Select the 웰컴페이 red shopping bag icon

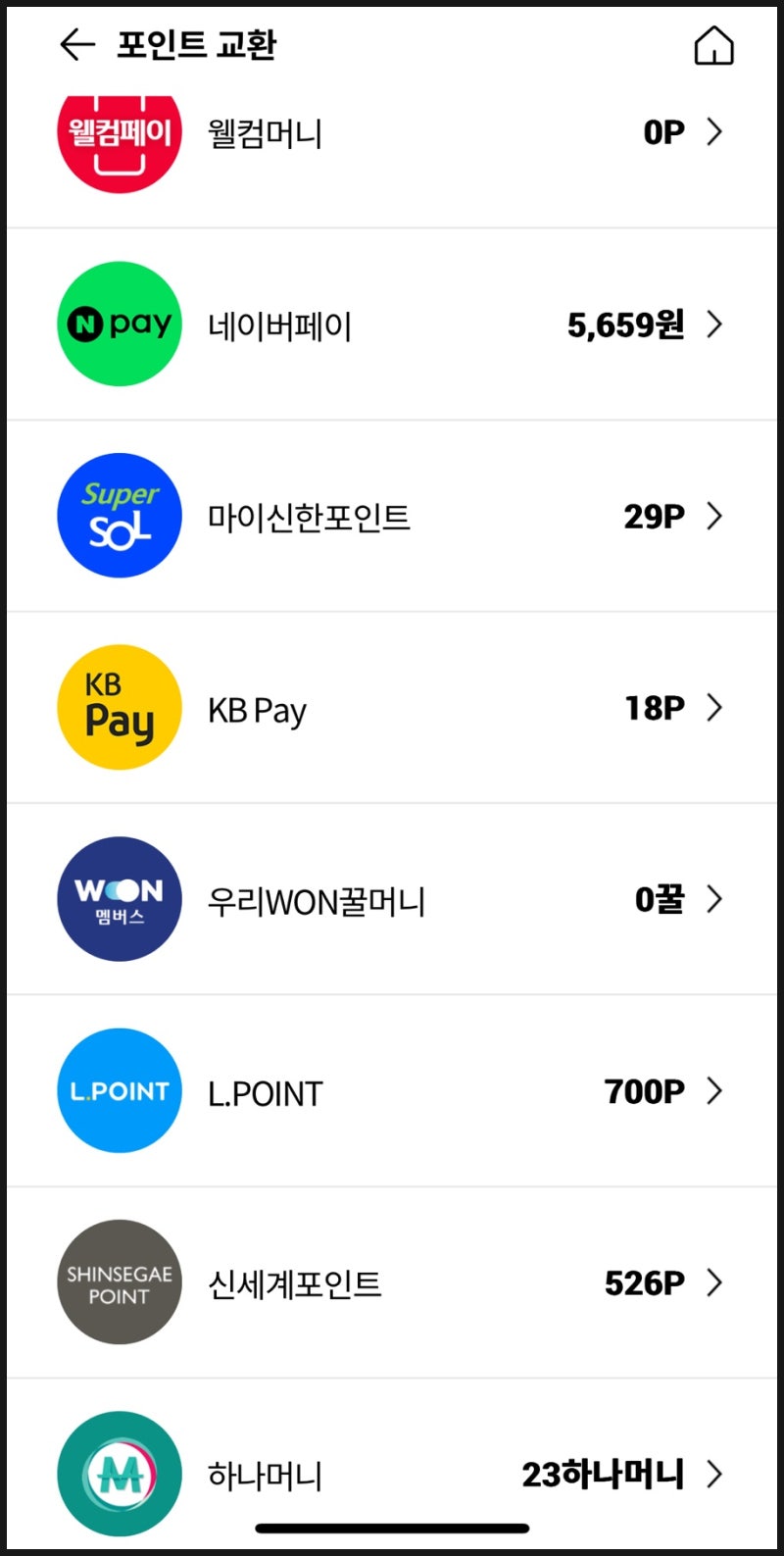(119, 134)
